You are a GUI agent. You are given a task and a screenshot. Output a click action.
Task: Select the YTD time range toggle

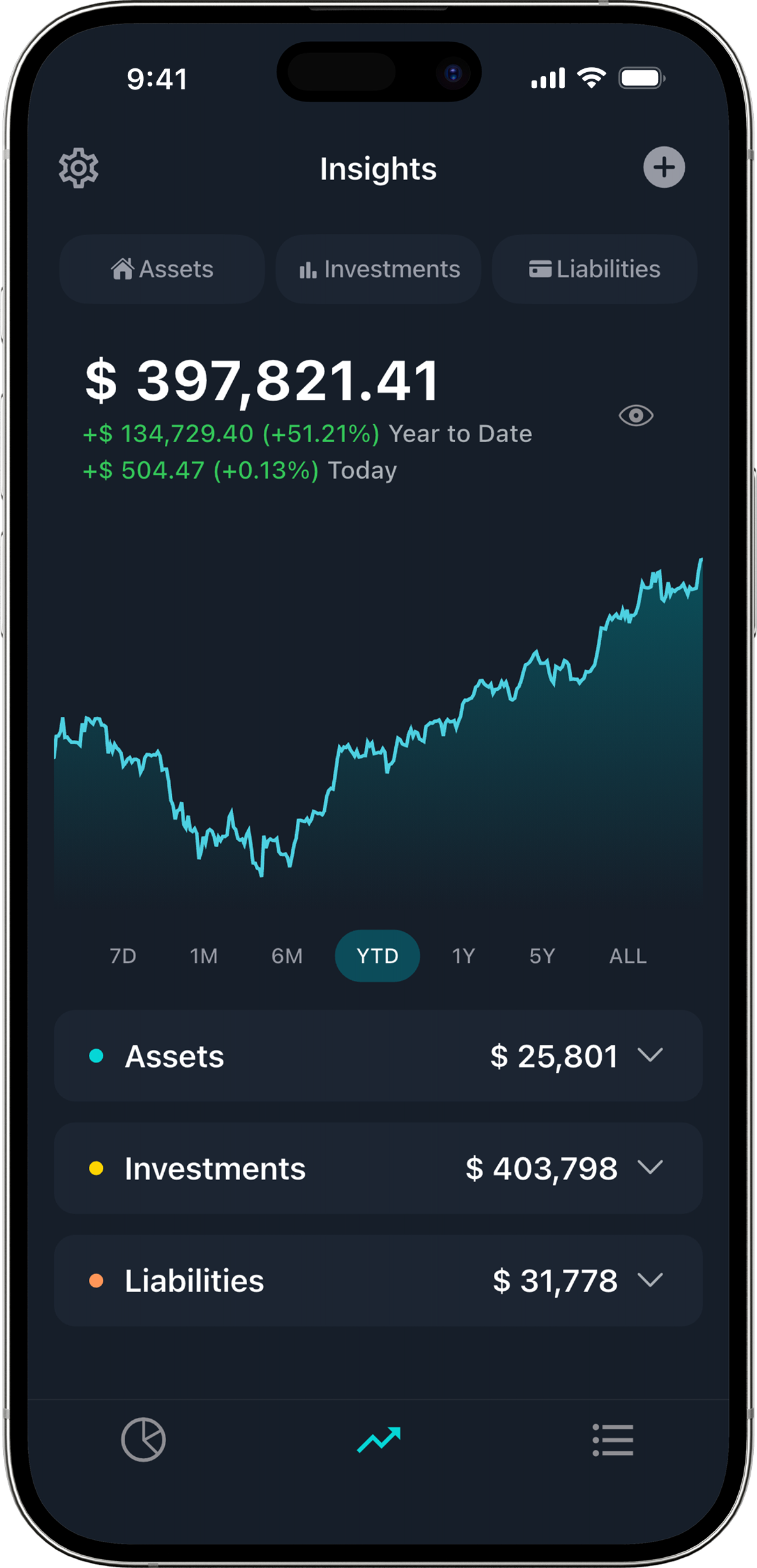pyautogui.click(x=378, y=955)
